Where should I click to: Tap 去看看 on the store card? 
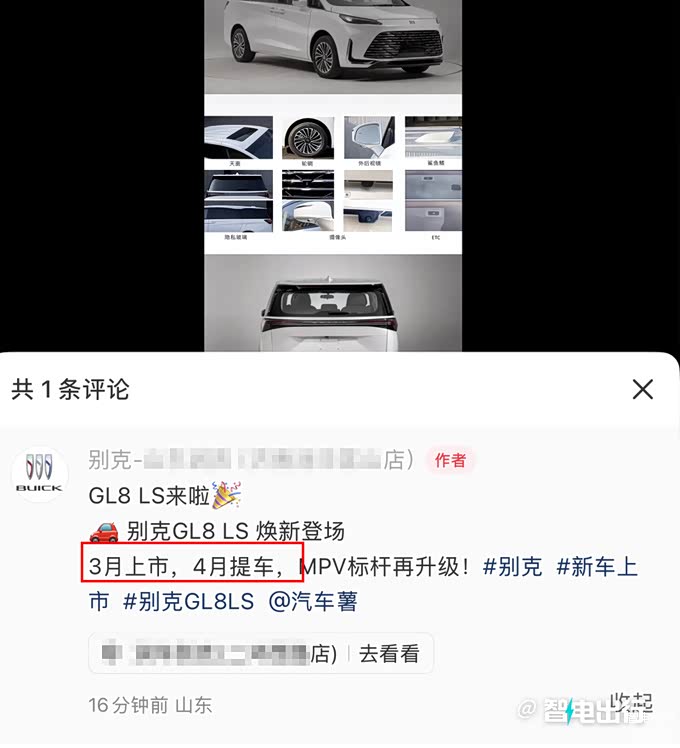(x=389, y=654)
